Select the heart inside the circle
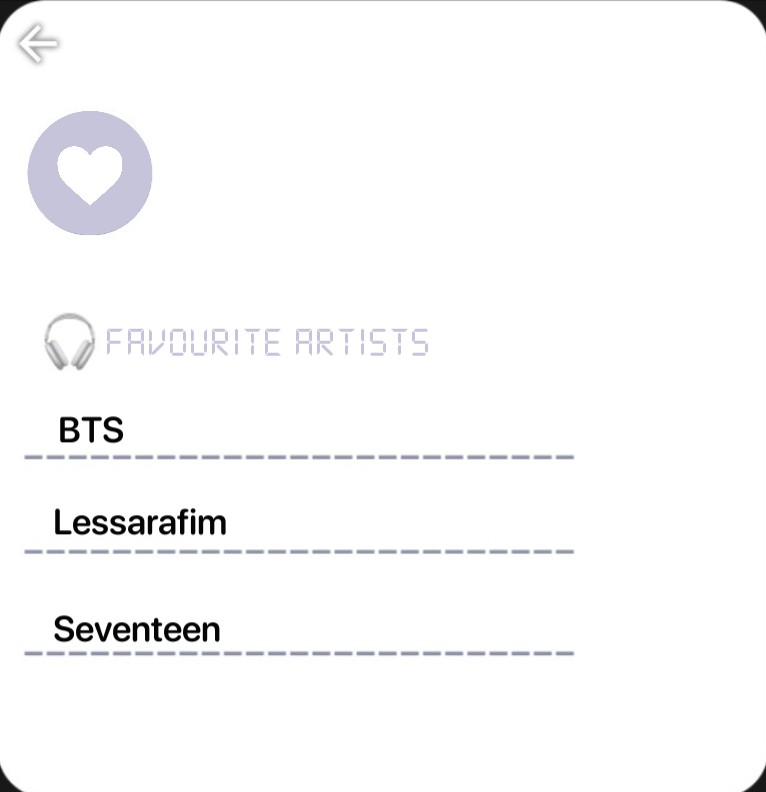This screenshot has width=766, height=792. (x=89, y=172)
